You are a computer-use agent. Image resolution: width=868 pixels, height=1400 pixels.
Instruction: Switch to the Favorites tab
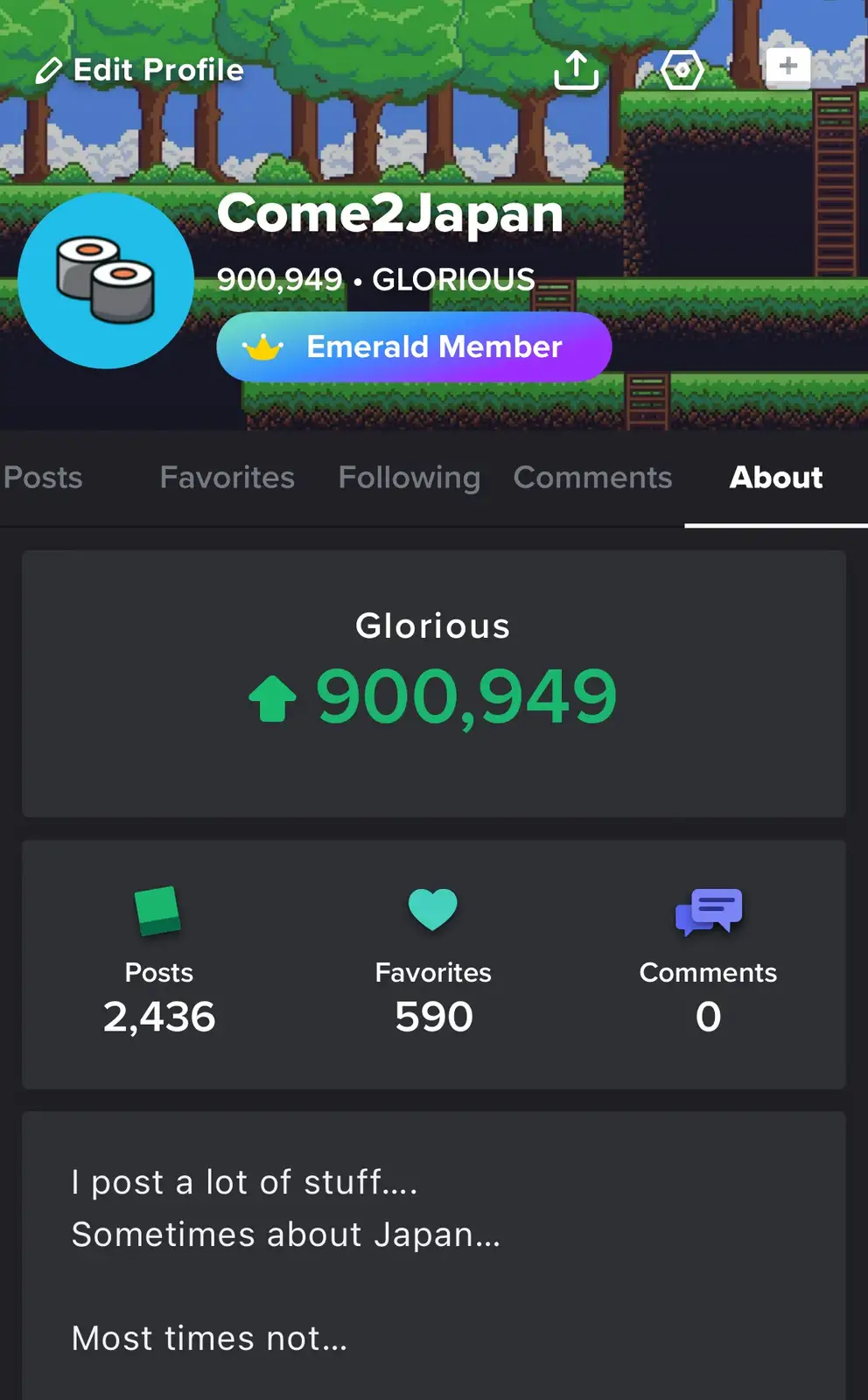227,478
